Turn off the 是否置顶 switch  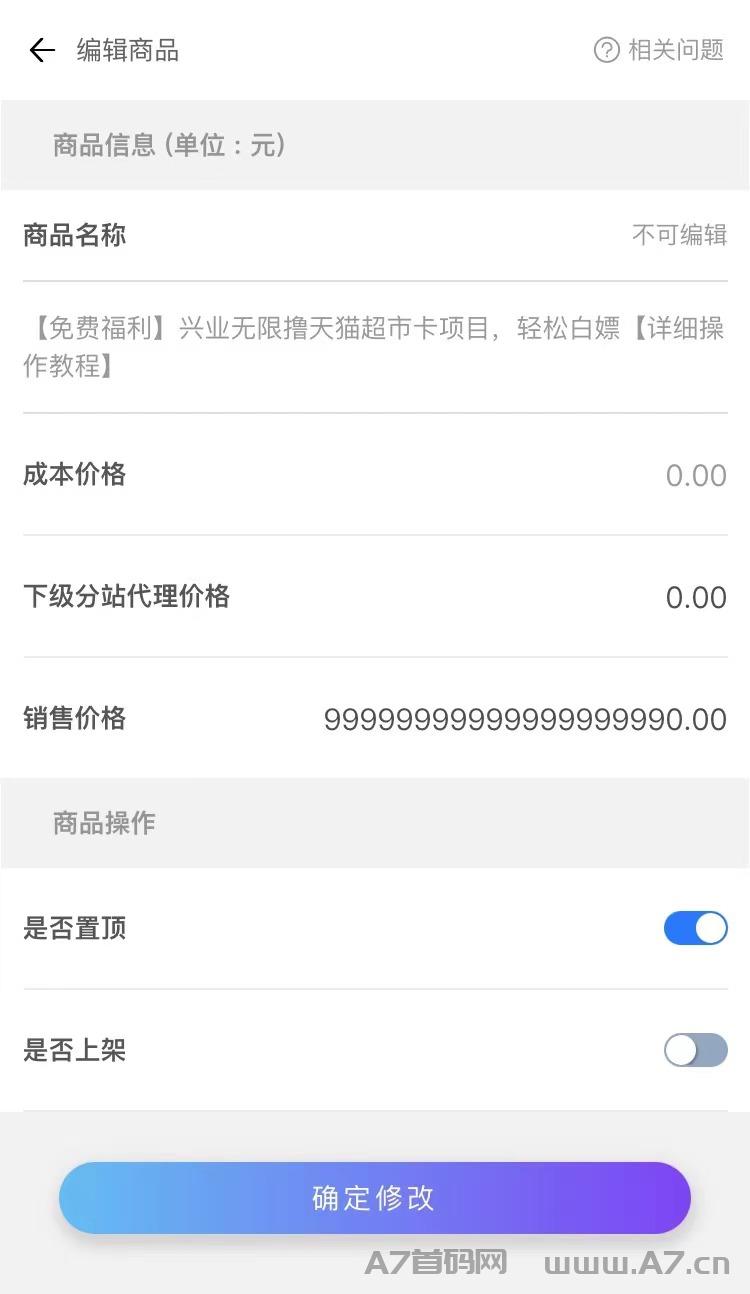(x=695, y=928)
